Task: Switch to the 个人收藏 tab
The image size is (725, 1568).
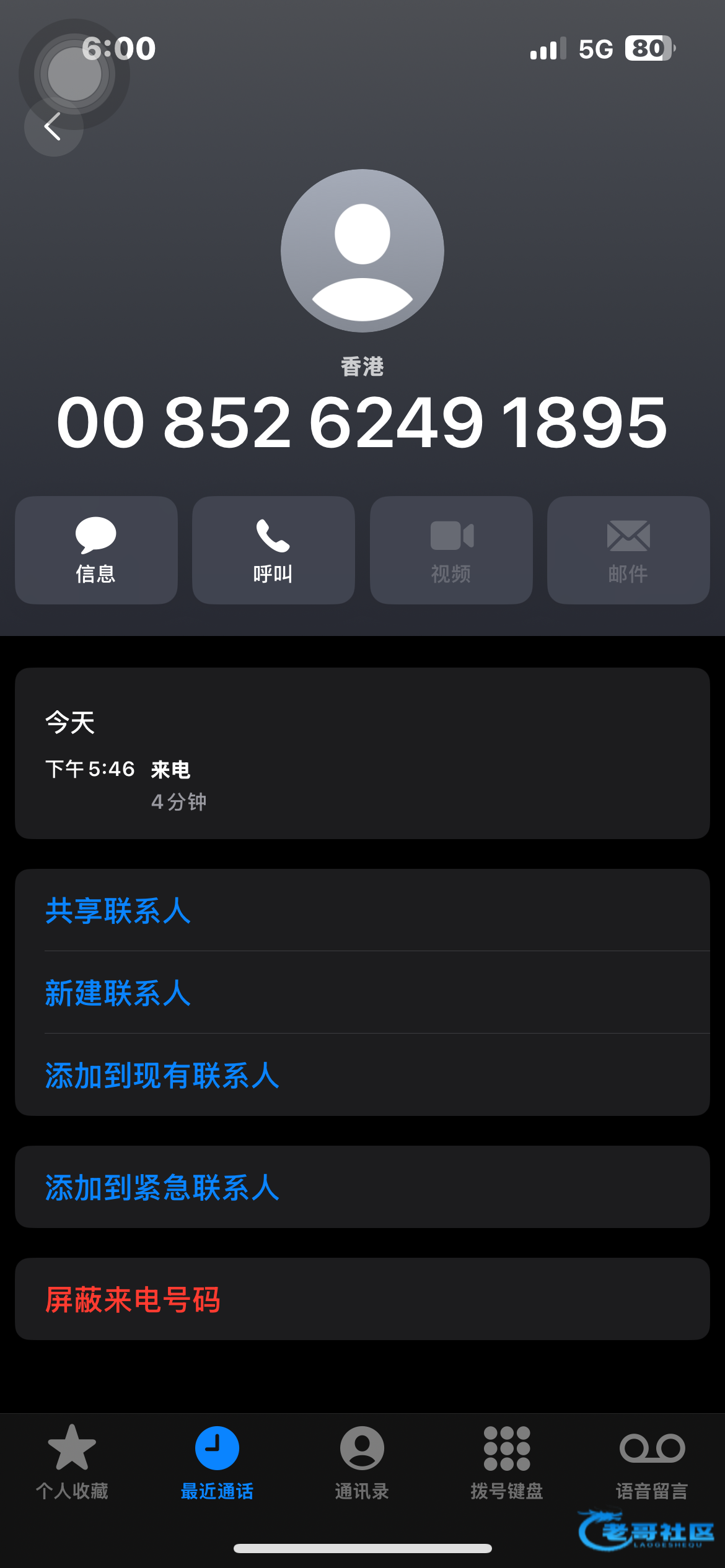Action: 72,1462
